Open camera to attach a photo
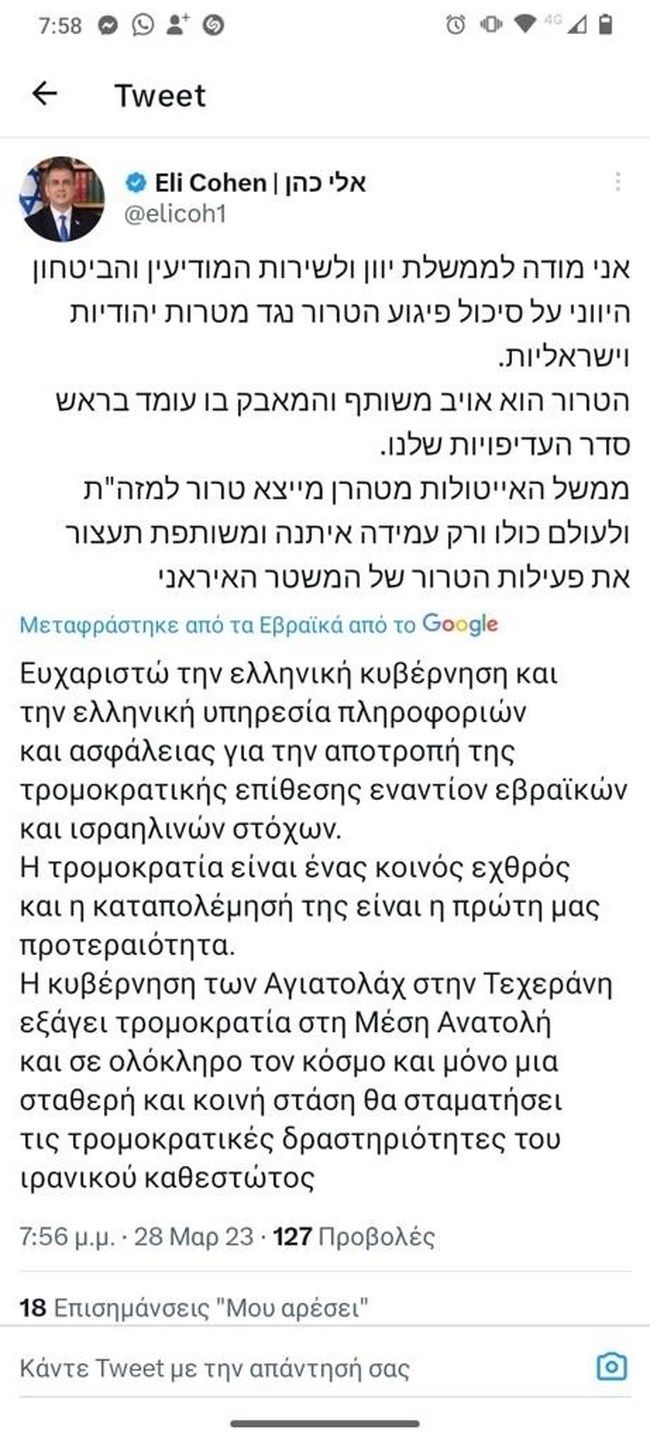Image resolution: width=650 pixels, height=1444 pixels. tap(610, 1366)
